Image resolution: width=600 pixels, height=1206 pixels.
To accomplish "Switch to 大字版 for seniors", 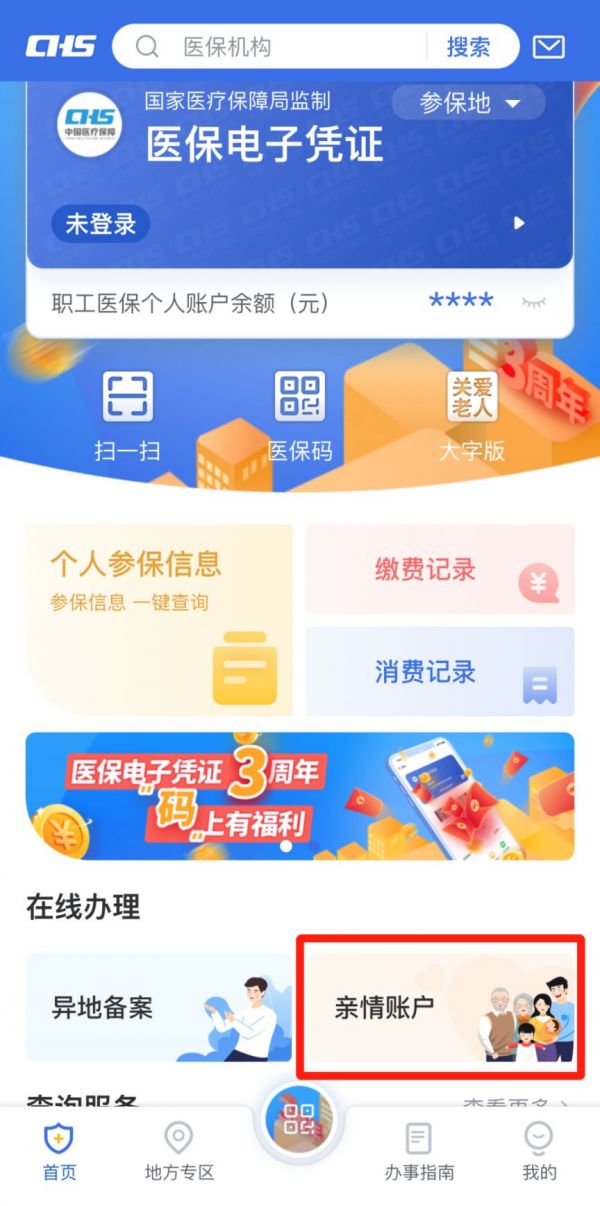I will (x=472, y=416).
